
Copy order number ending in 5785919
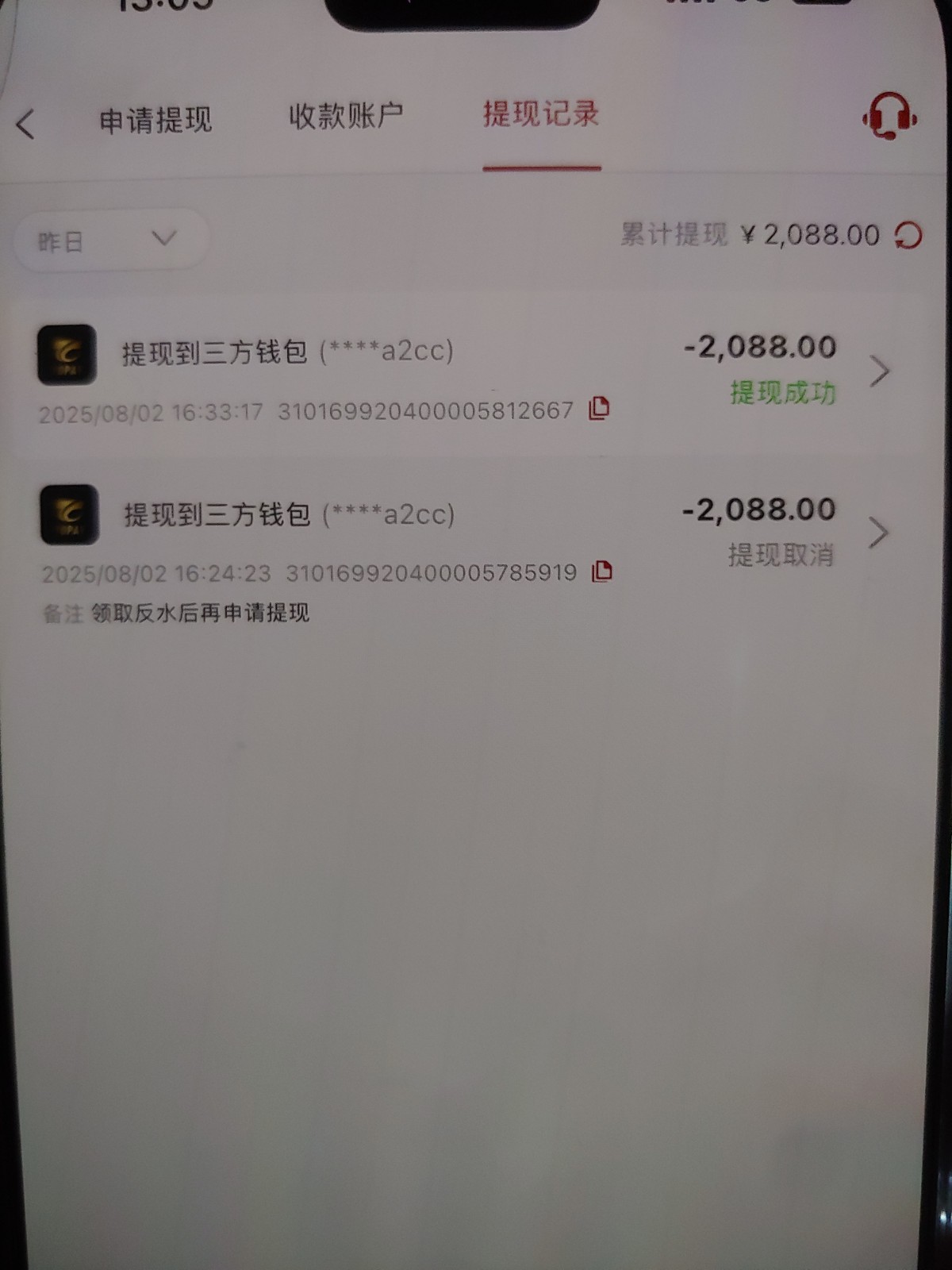click(x=602, y=571)
